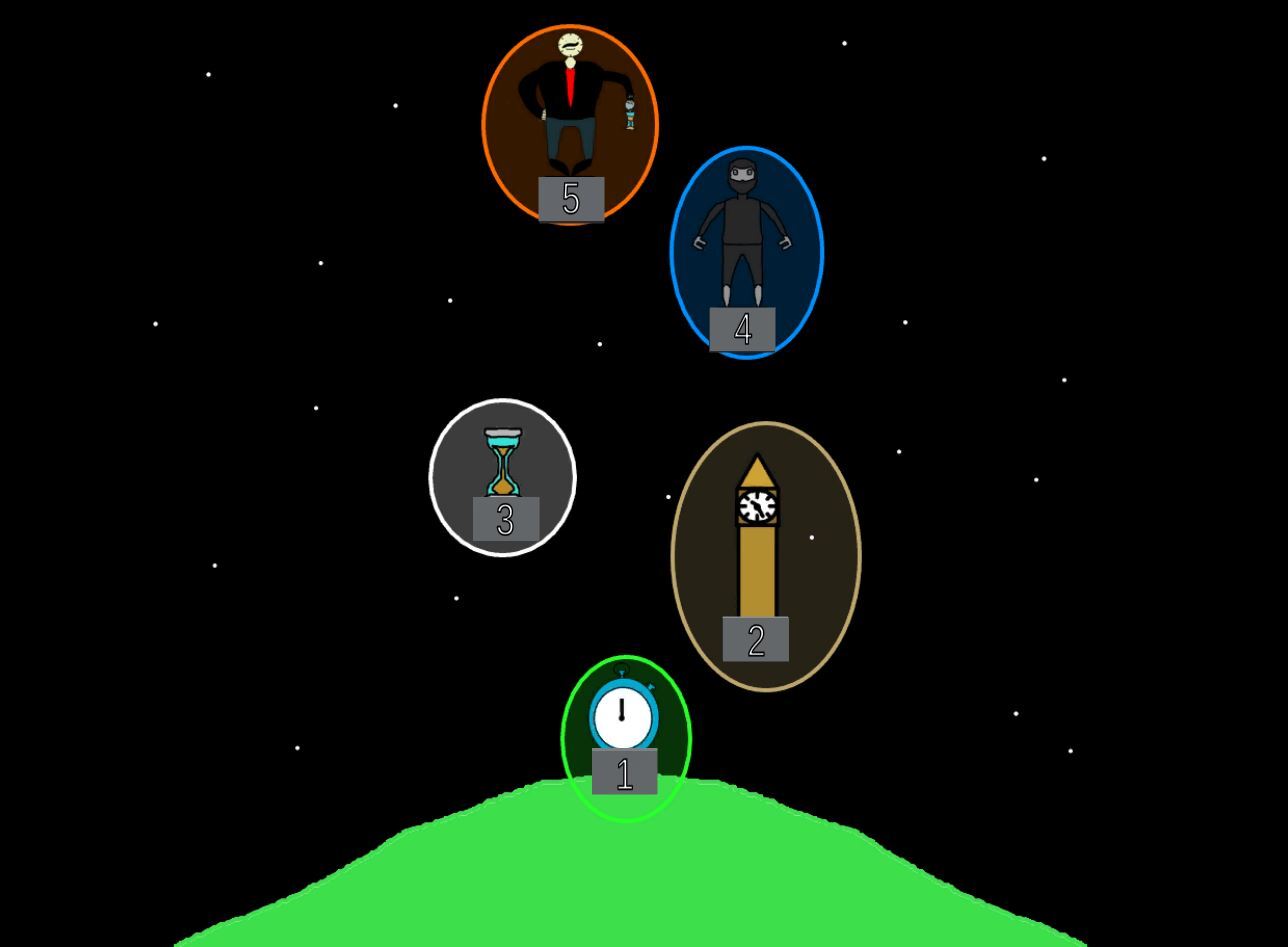The width and height of the screenshot is (1288, 947).
Task: Open level 2 with the clock tower
Action: pyautogui.click(x=765, y=556)
